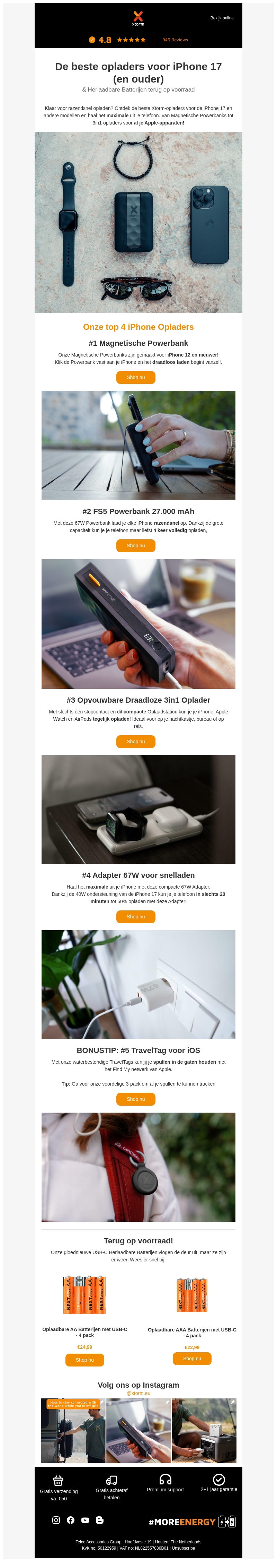Tap Shop nu under FS5 Powerbank 27.000 mAh
277x1568 pixels.
[x=135, y=546]
